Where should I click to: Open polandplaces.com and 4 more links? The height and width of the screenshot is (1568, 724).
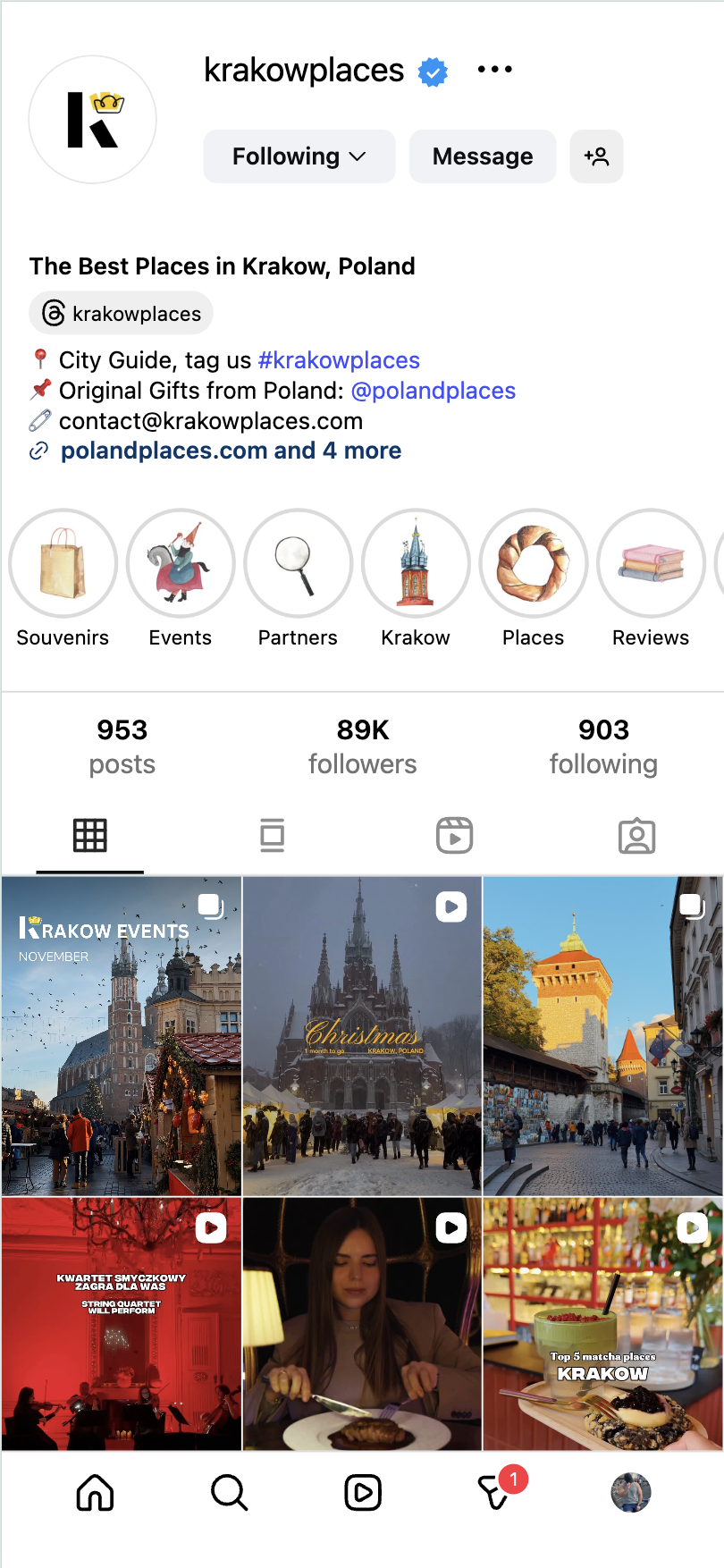point(231,451)
